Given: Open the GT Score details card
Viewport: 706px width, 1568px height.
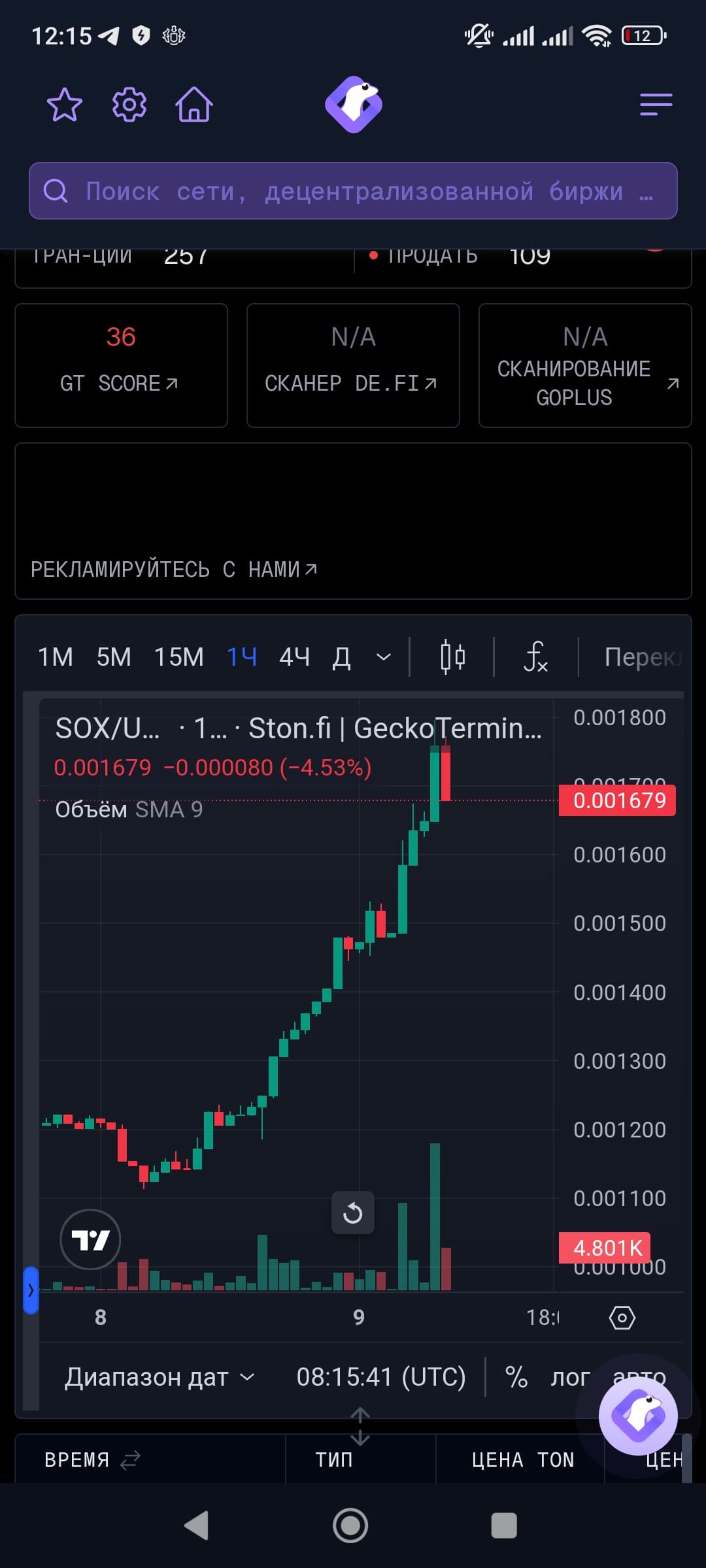Looking at the screenshot, I should click(121, 365).
